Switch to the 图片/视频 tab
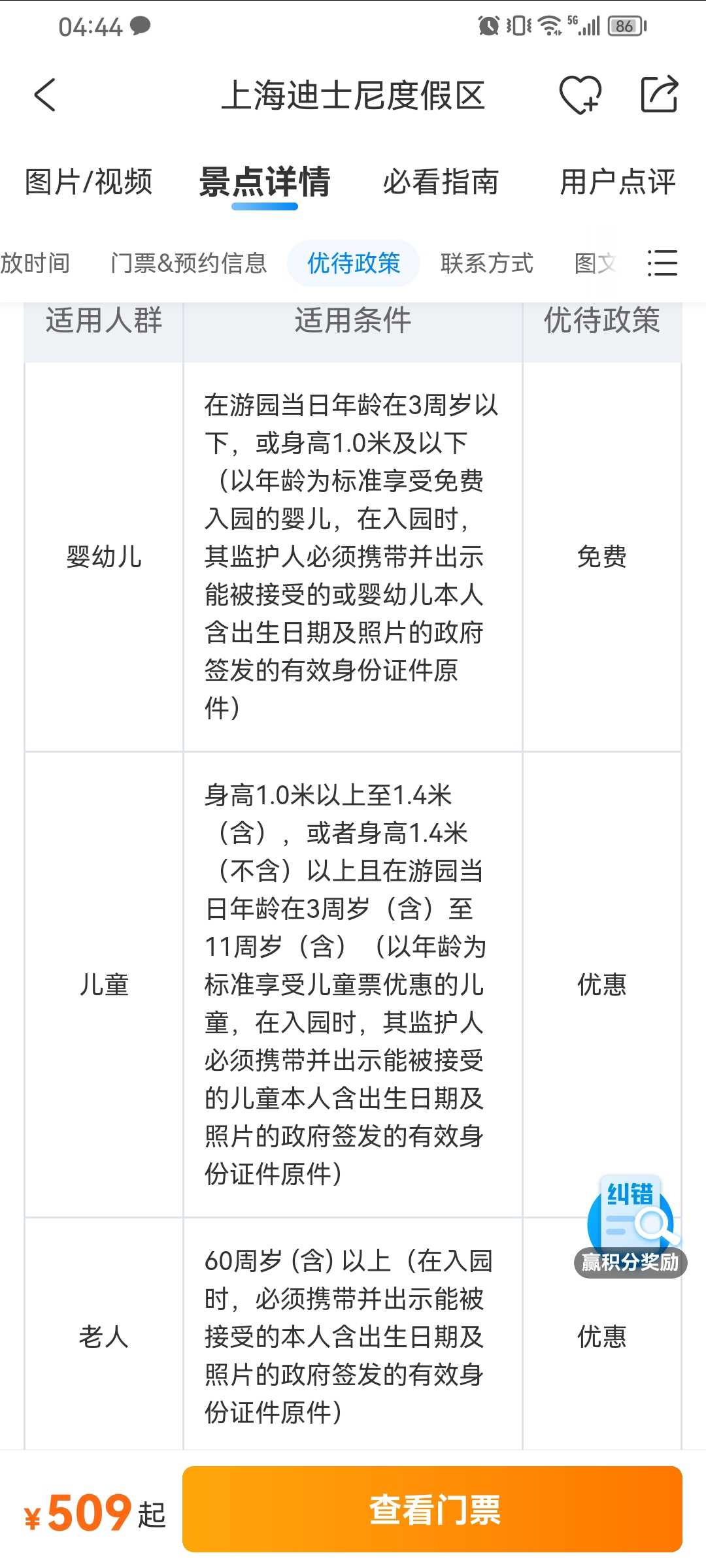 click(88, 182)
